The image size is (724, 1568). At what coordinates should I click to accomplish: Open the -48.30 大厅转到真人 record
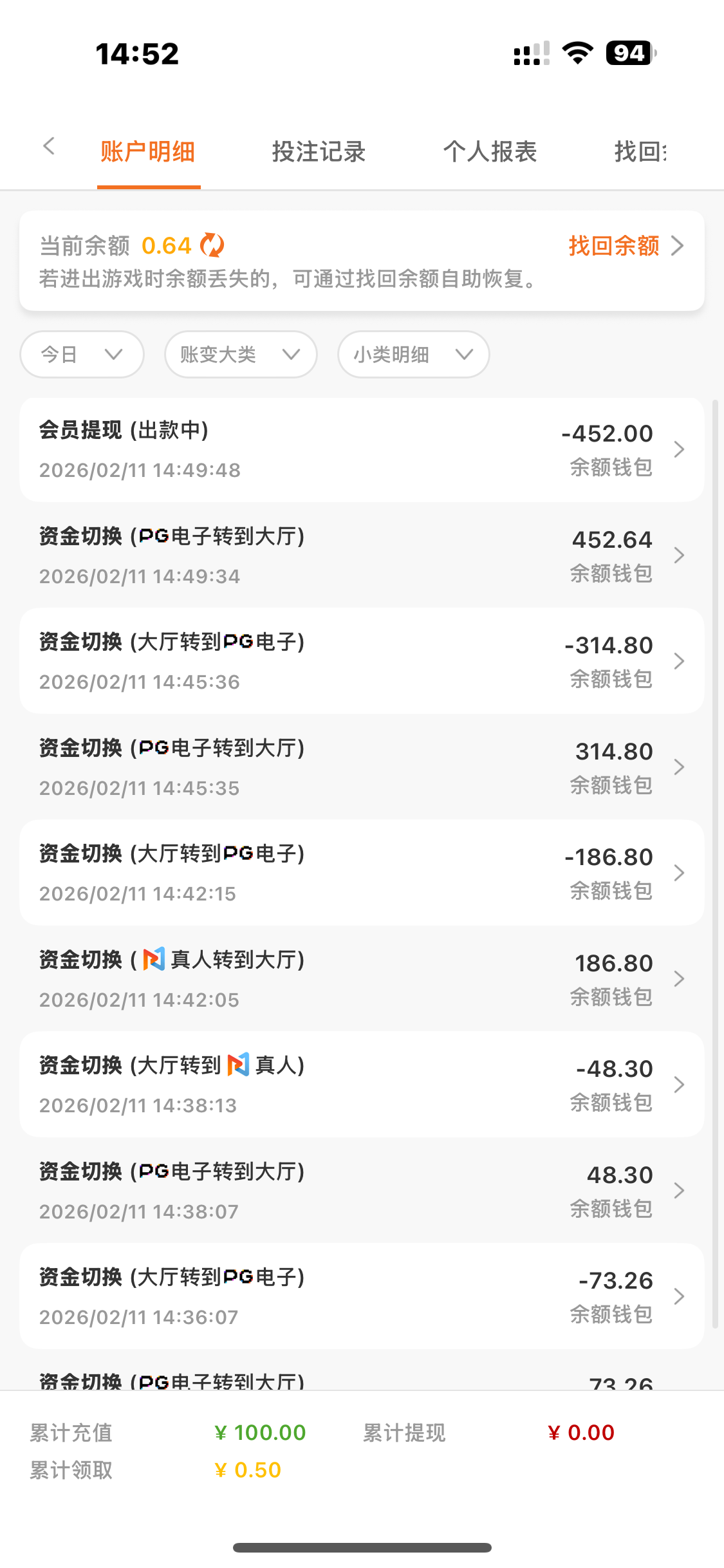tap(362, 1085)
